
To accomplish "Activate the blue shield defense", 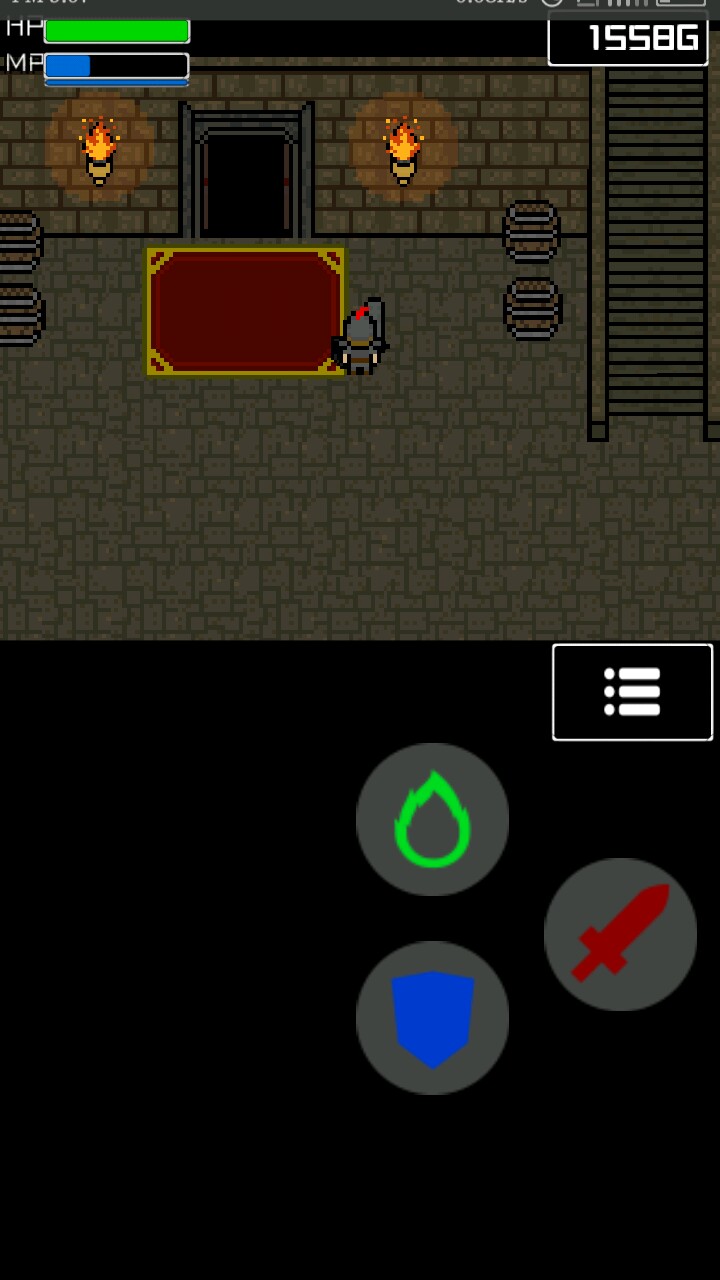I will [x=432, y=1017].
